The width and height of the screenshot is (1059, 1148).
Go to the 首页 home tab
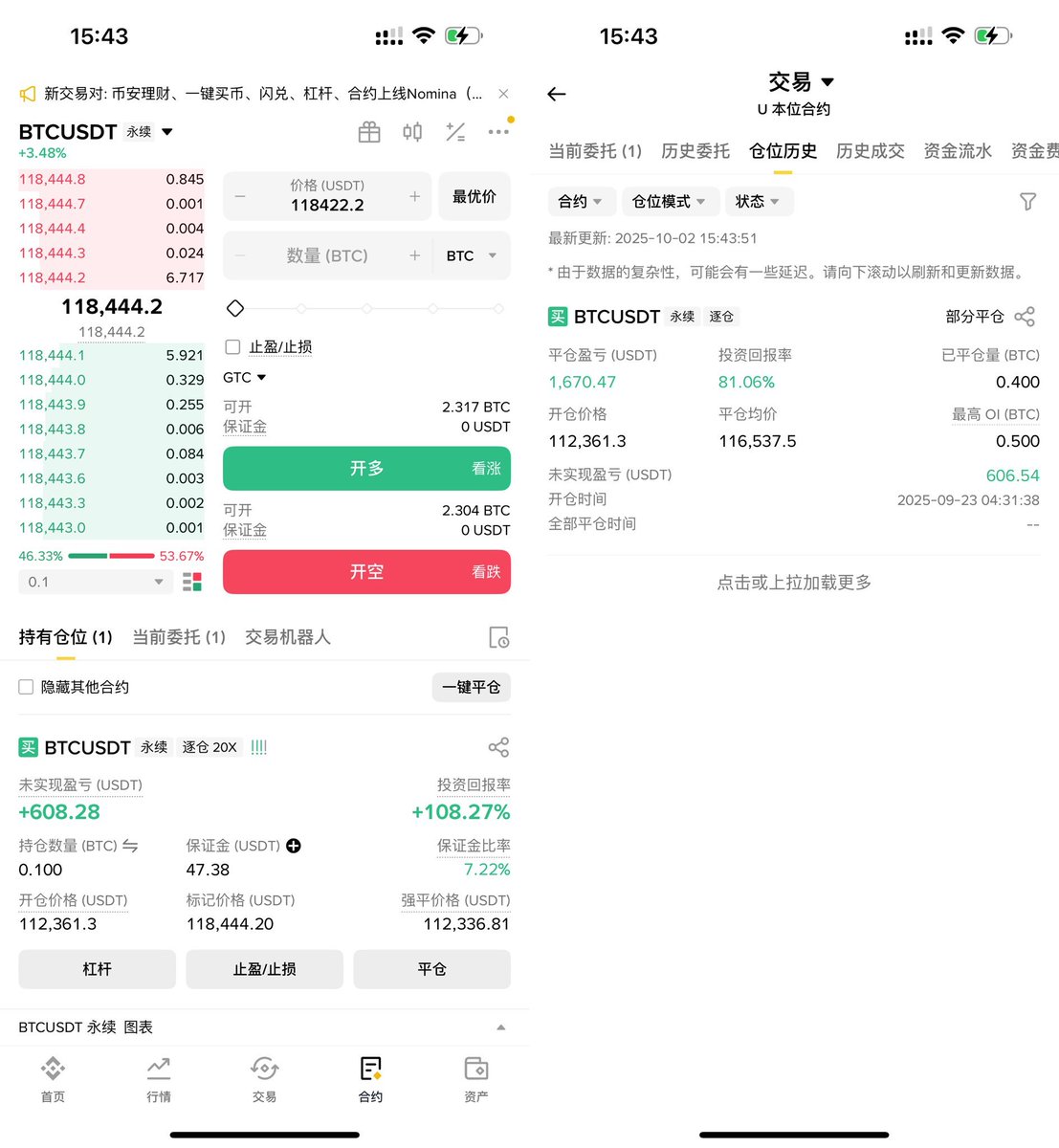pos(53,1079)
